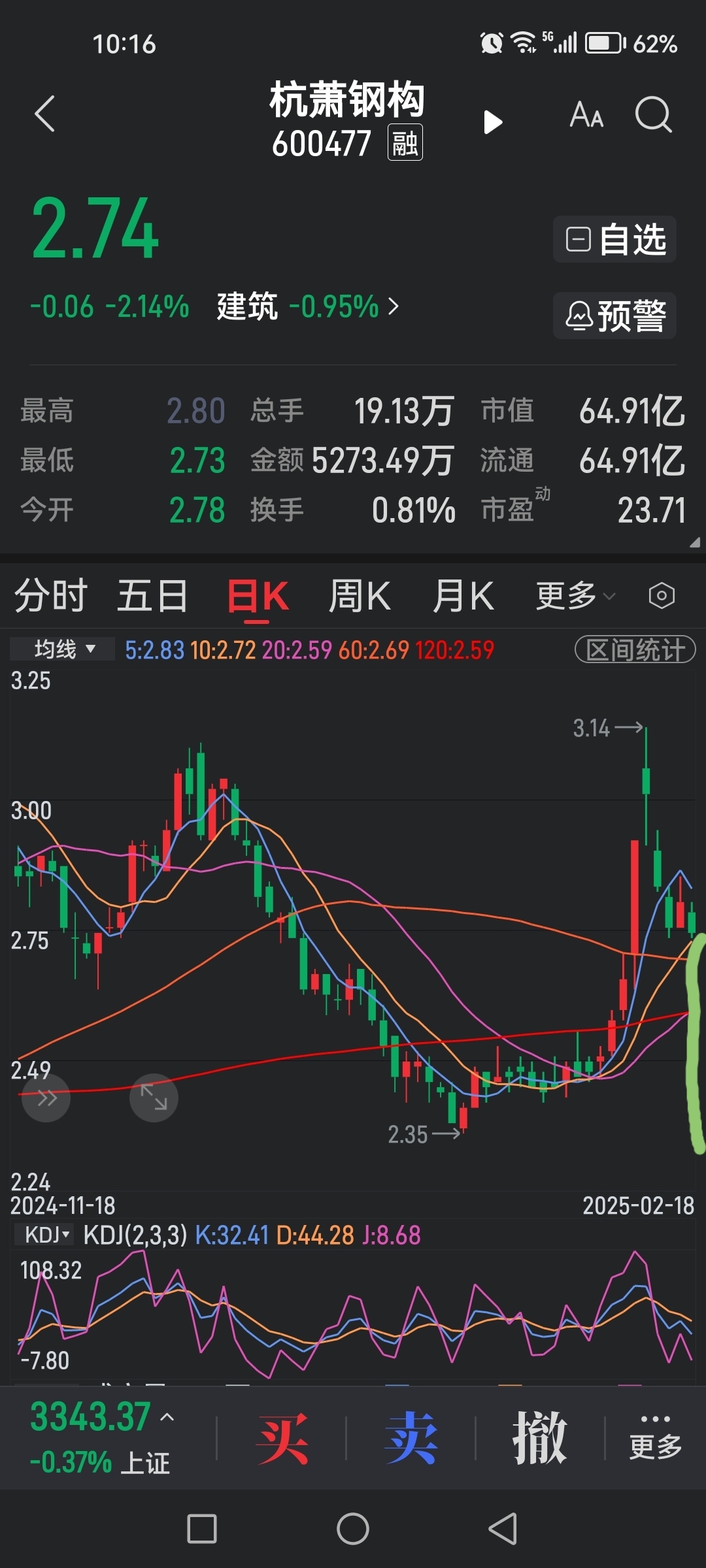Screen dimensions: 706x1568
Task: Tap 撤 to cancel orders
Action: tap(540, 1438)
